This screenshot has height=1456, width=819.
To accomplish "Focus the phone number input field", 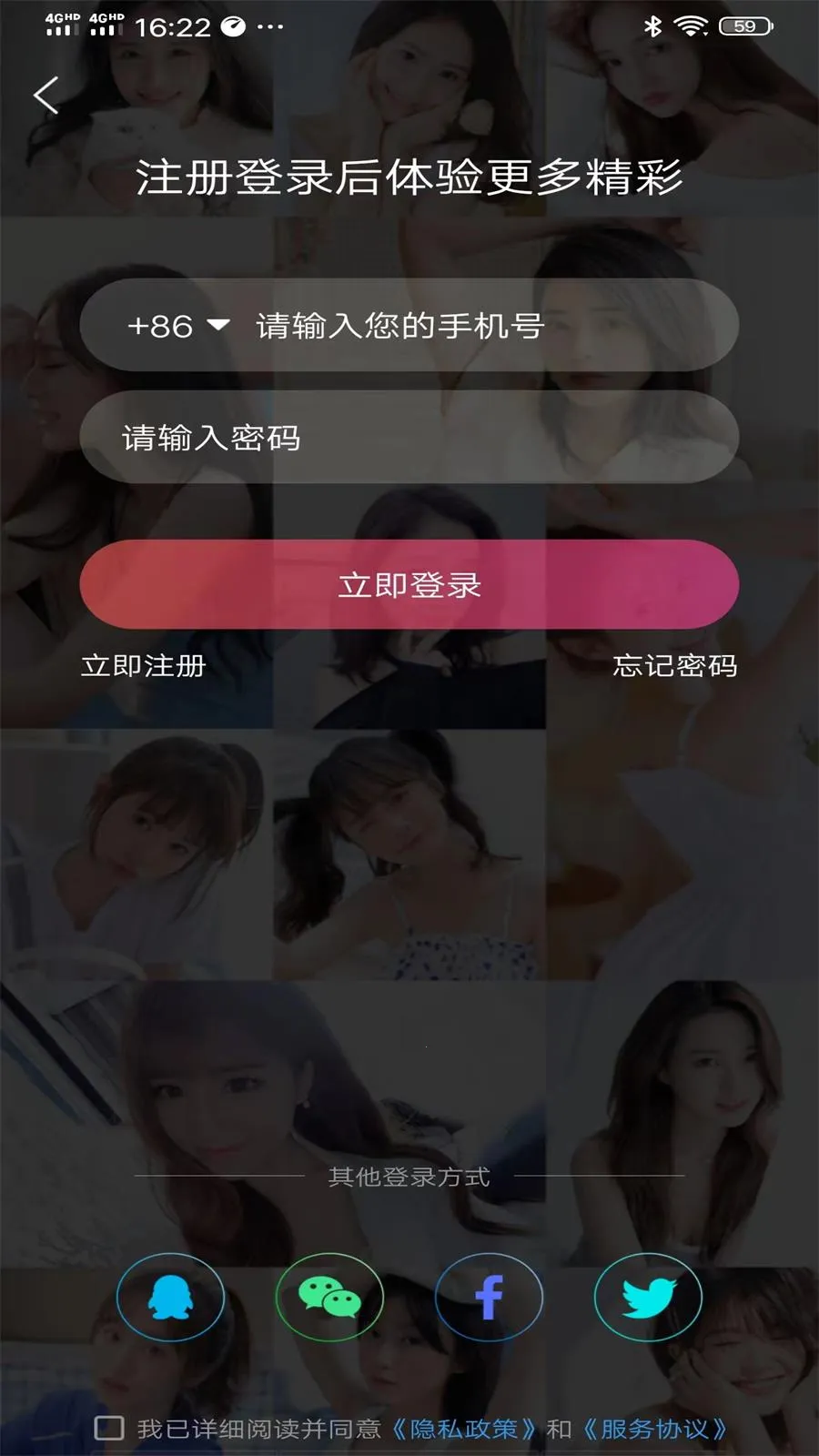I will [x=482, y=326].
